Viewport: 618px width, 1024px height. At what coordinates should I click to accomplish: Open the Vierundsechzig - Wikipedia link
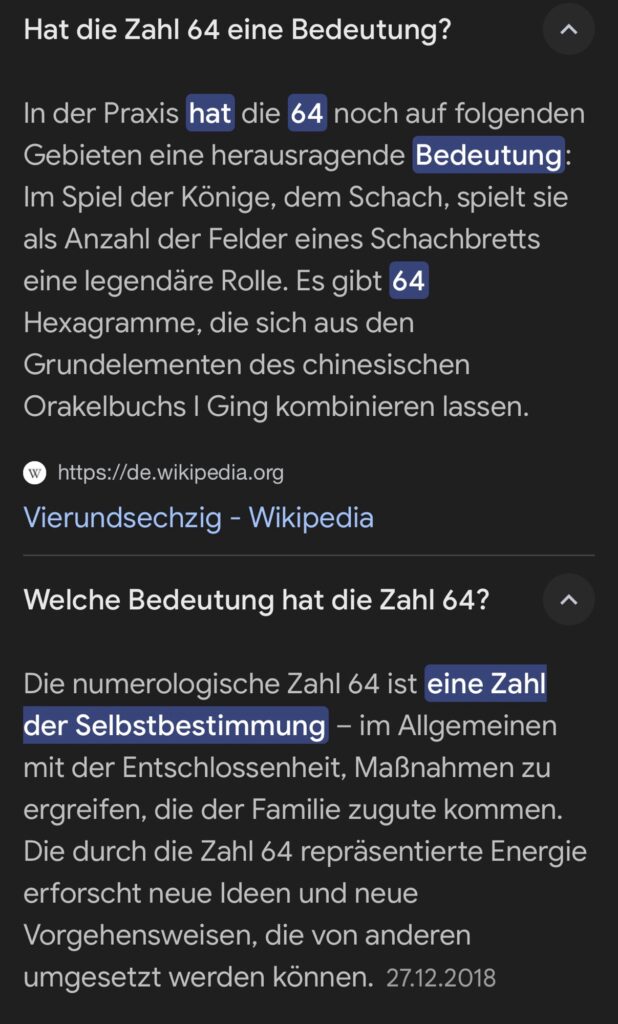click(198, 517)
